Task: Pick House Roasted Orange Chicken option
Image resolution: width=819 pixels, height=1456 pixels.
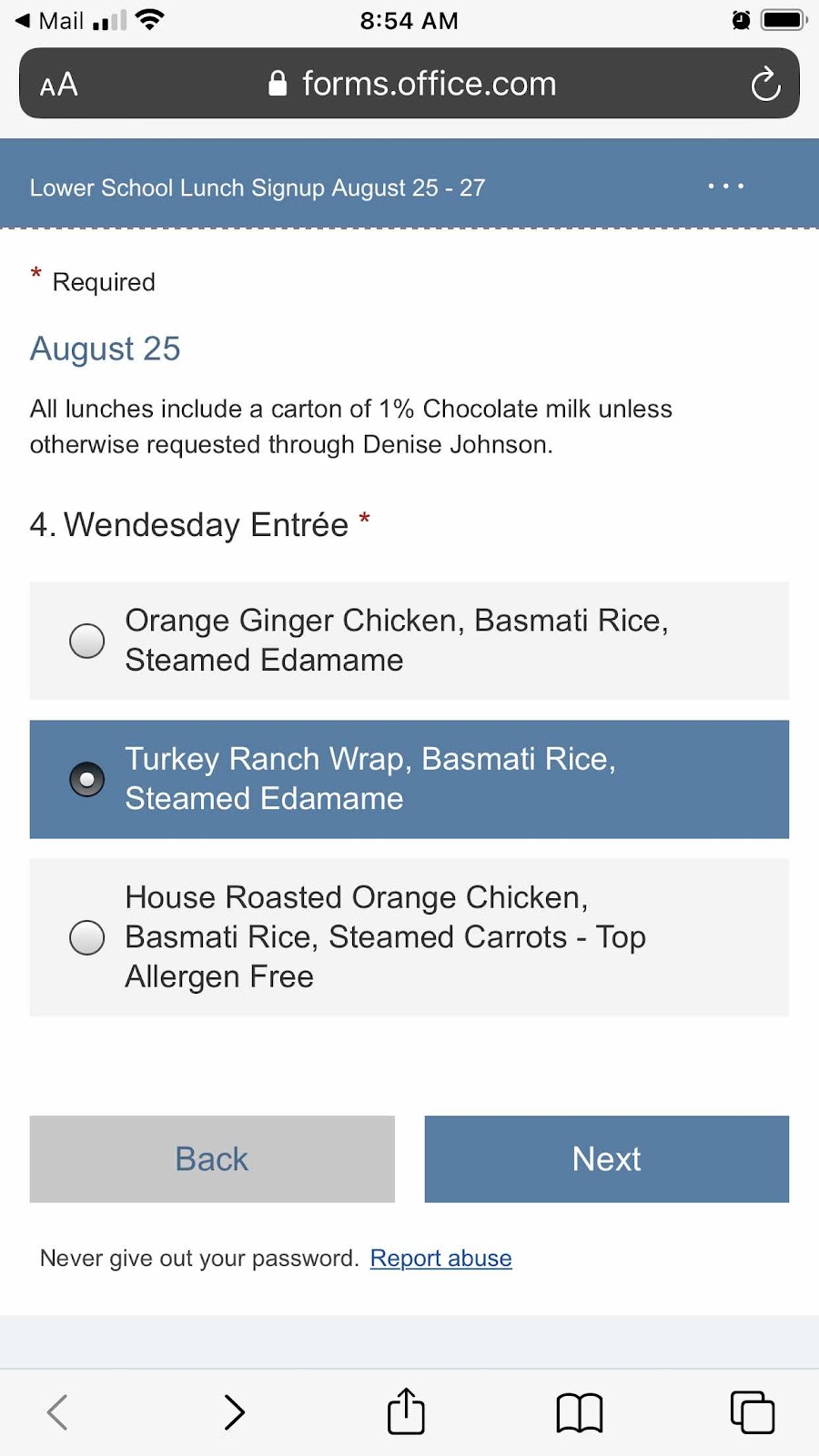Action: click(x=87, y=937)
